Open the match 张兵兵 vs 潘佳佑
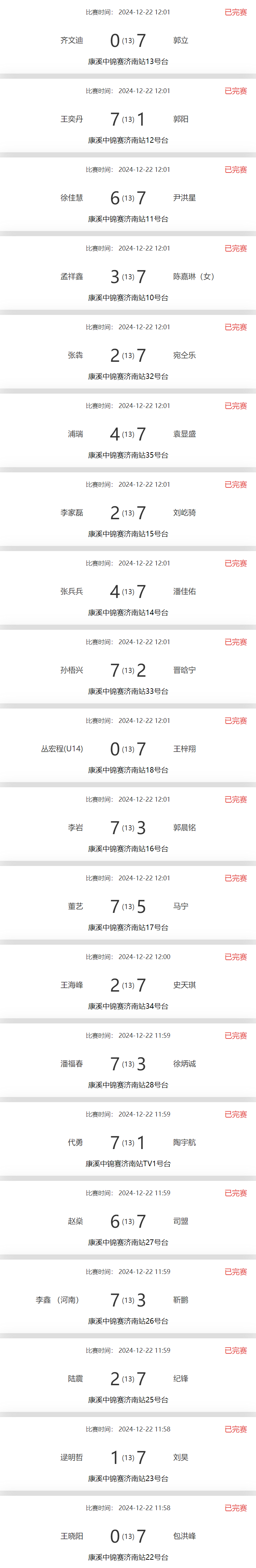 pyautogui.click(x=128, y=591)
